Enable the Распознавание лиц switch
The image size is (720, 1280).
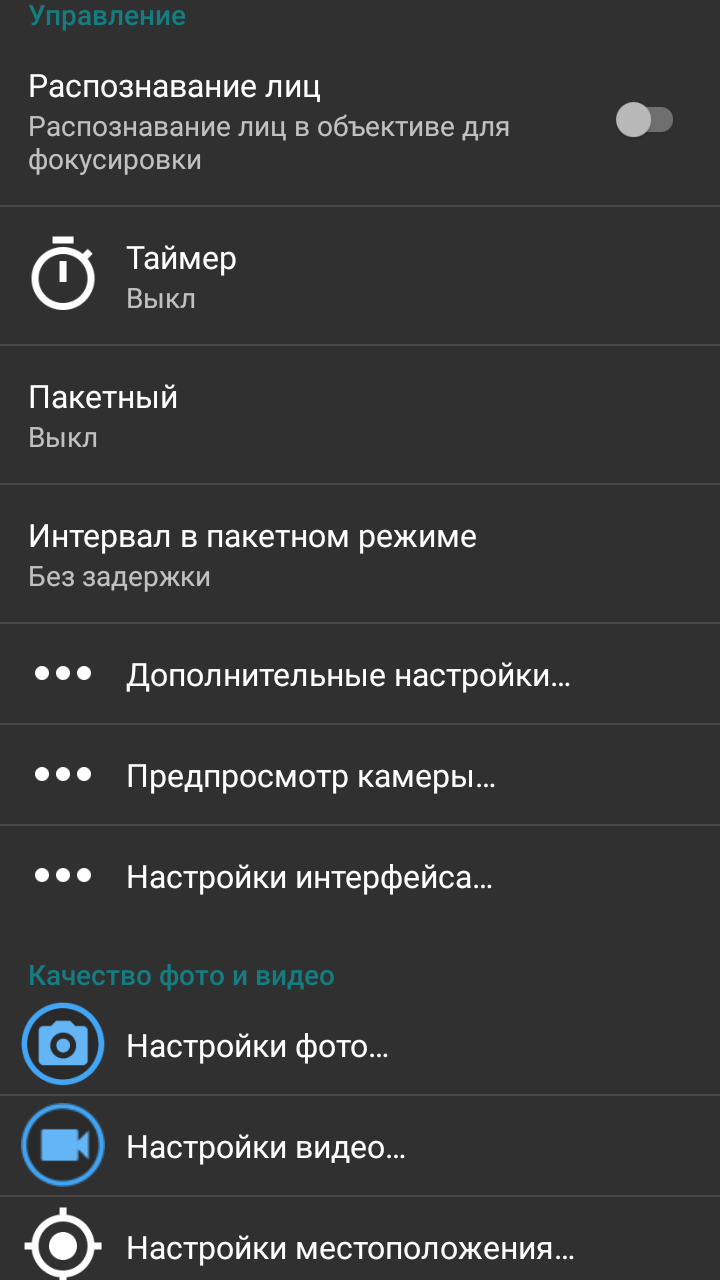644,121
